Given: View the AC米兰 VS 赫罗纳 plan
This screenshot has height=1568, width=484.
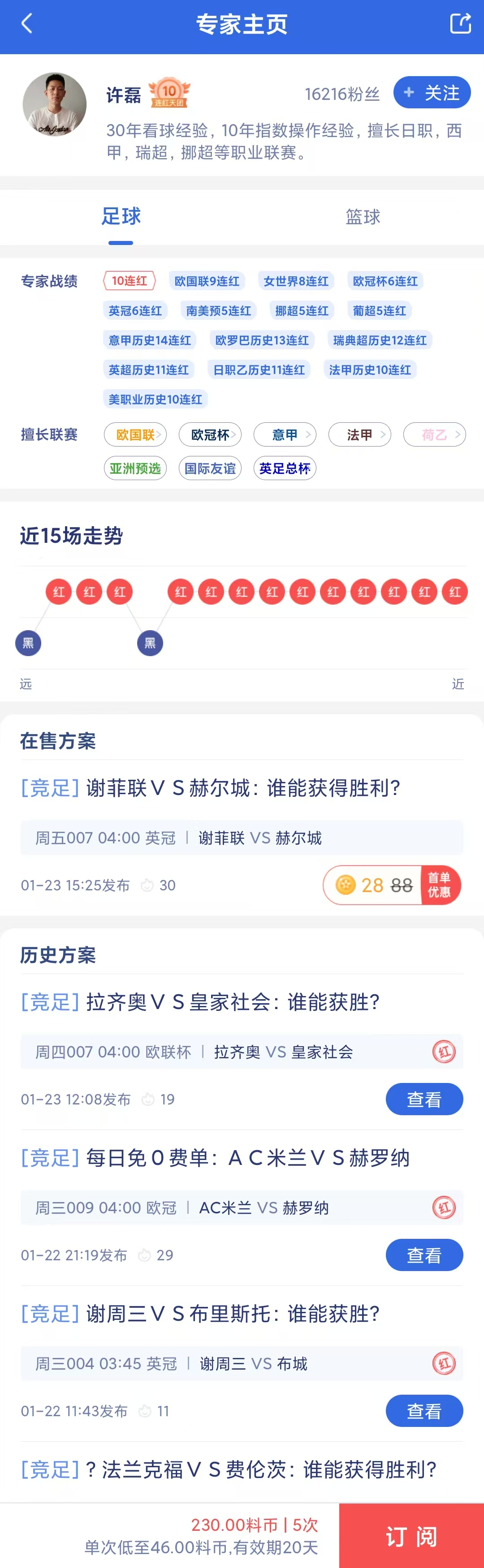Looking at the screenshot, I should point(424,1255).
